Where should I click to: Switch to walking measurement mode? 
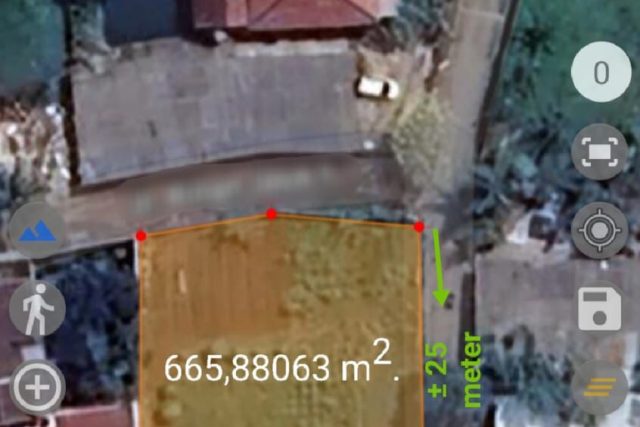[x=37, y=309]
